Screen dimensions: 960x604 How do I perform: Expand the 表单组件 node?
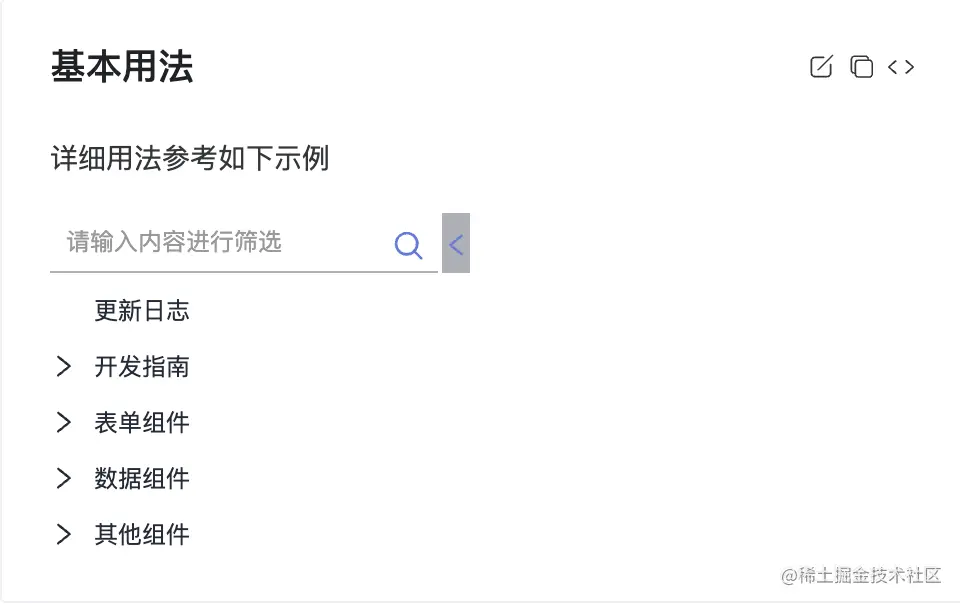pos(64,423)
